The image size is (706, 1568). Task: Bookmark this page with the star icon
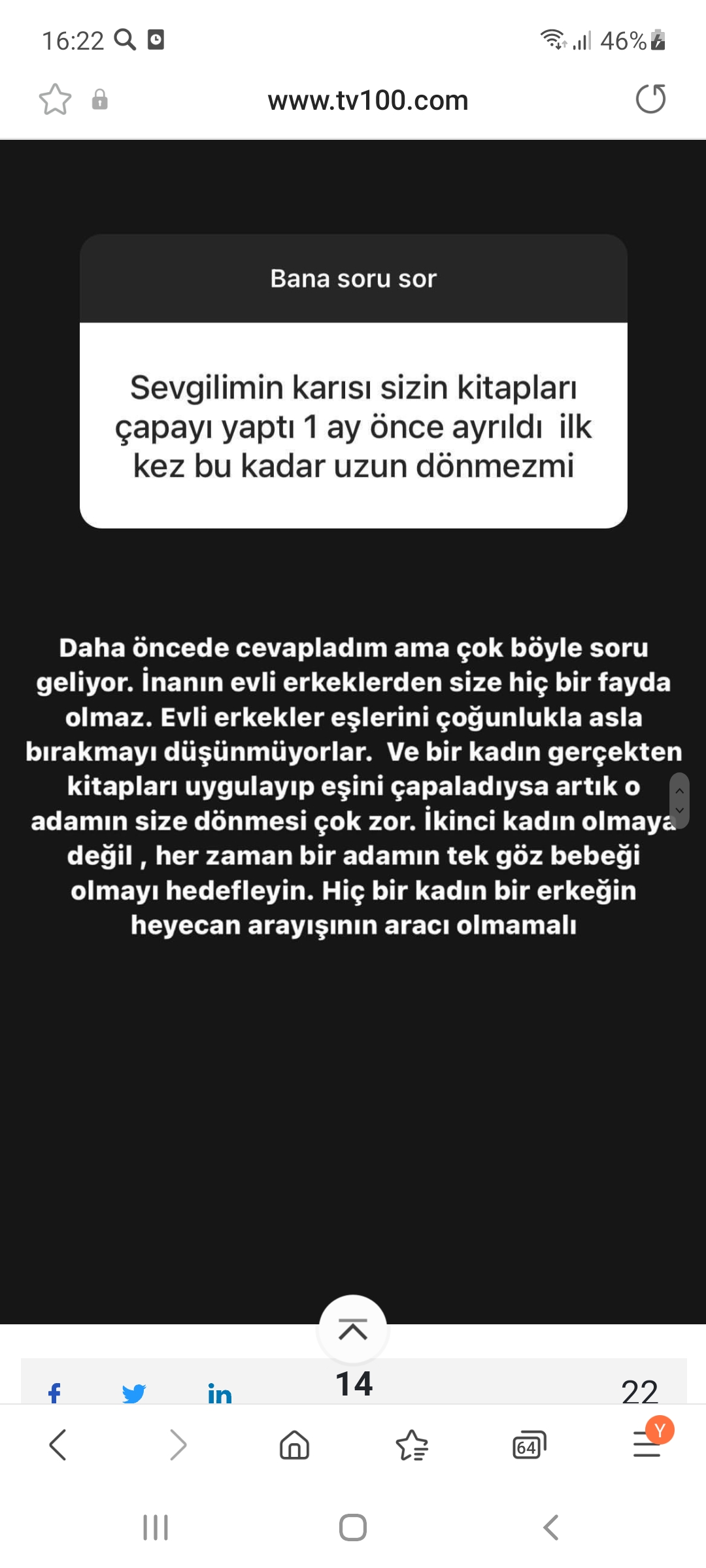click(x=55, y=100)
